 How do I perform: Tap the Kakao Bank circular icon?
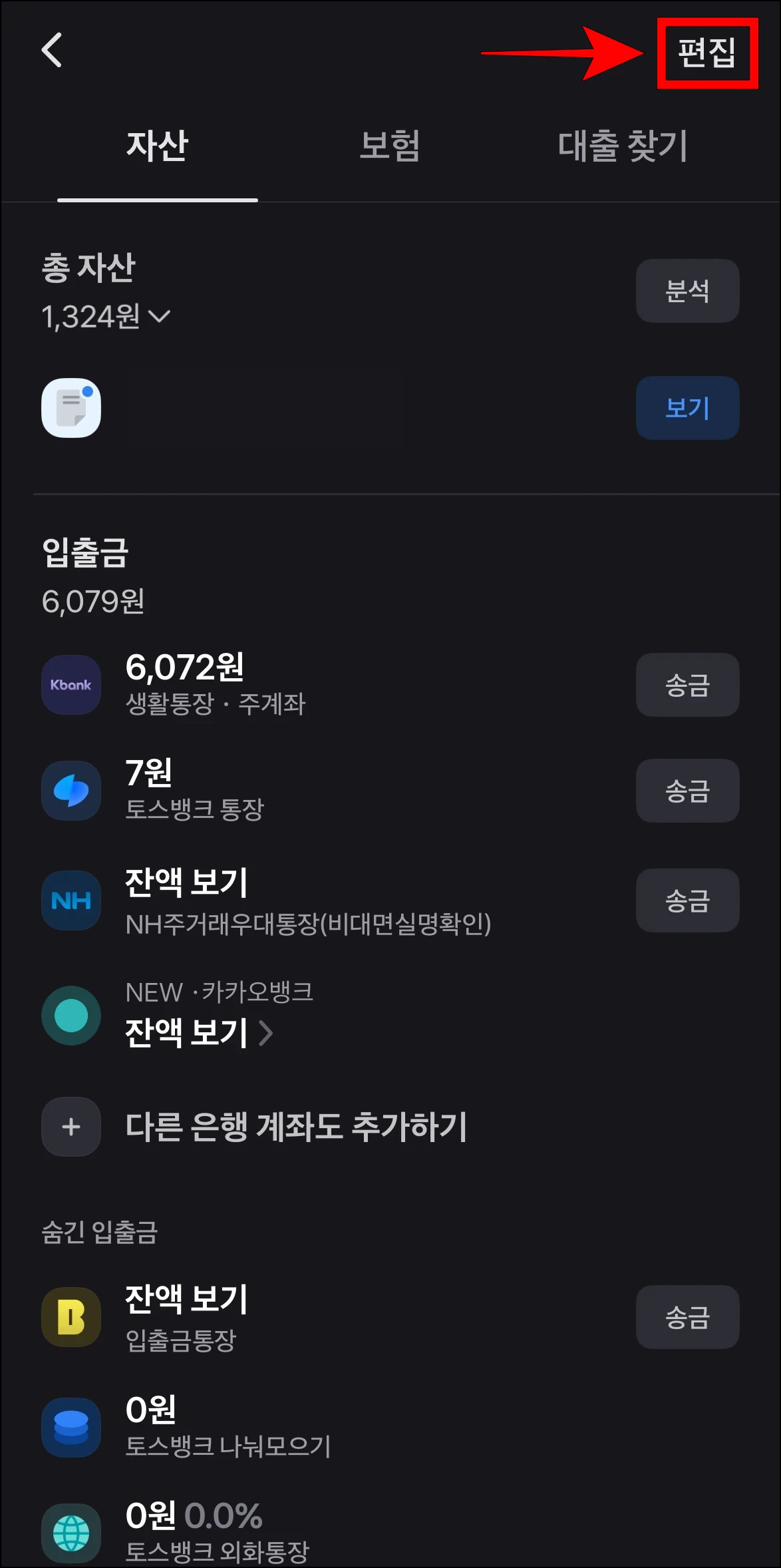pos(71,1016)
